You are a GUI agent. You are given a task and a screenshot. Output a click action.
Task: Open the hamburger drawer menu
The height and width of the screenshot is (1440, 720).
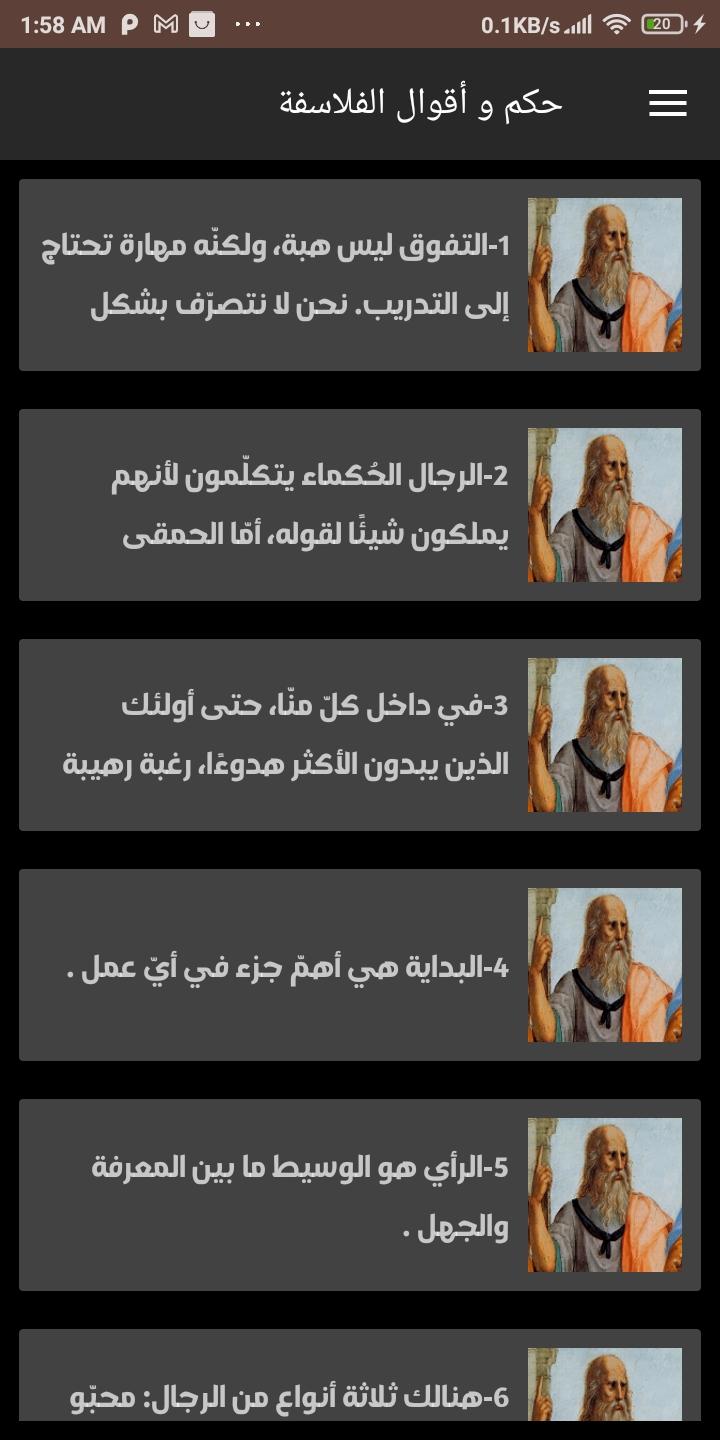click(668, 103)
